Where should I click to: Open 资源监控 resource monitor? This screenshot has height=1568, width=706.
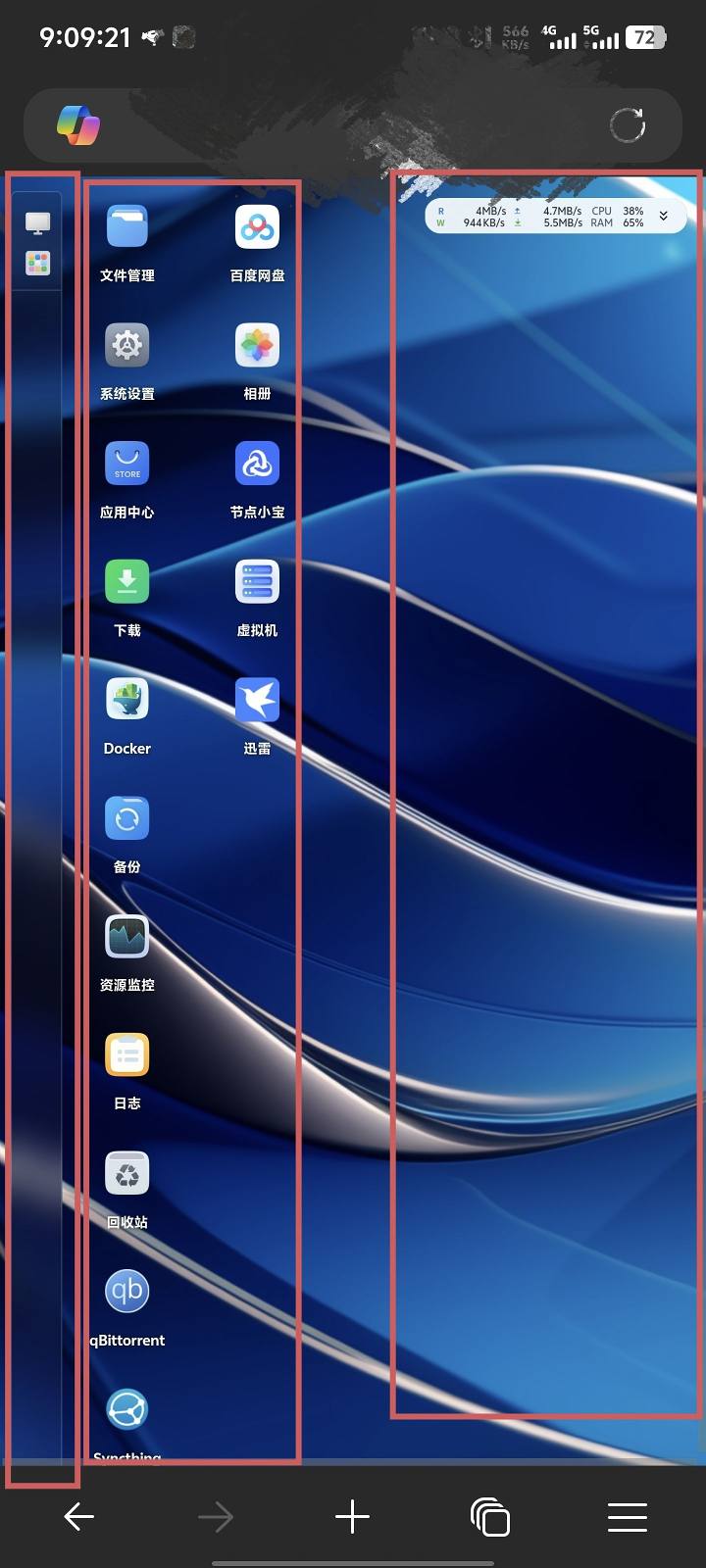(x=127, y=937)
